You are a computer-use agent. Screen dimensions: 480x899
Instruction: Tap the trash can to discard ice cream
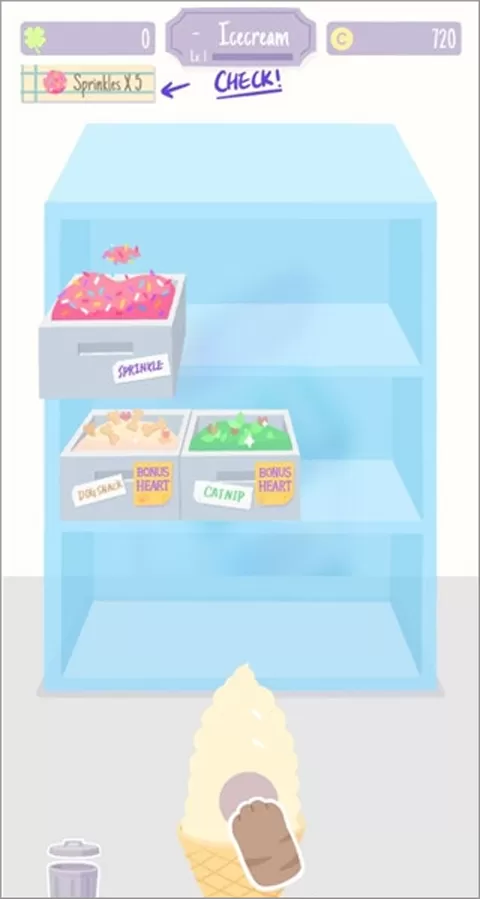[73, 867]
